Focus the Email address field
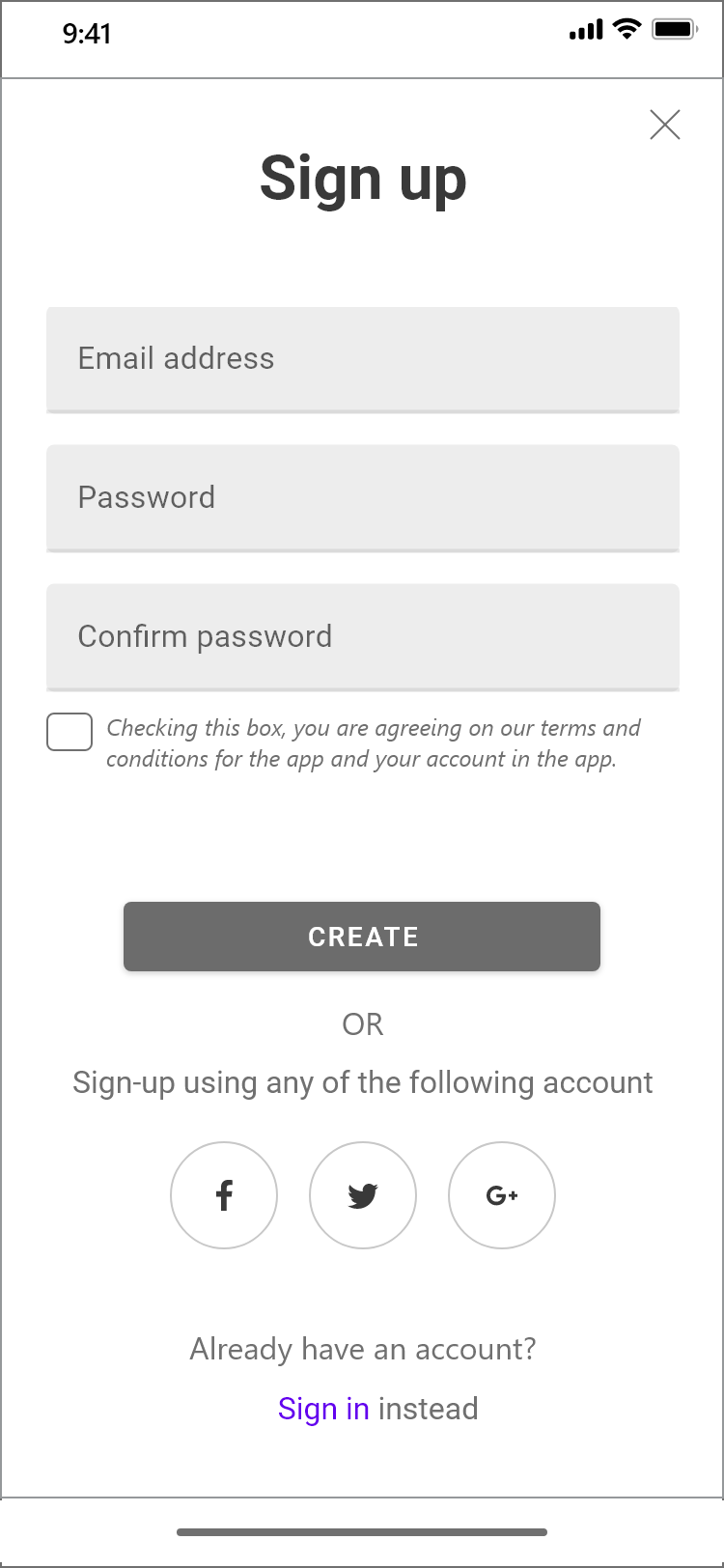Screen dimensions: 724x1568 click(363, 359)
